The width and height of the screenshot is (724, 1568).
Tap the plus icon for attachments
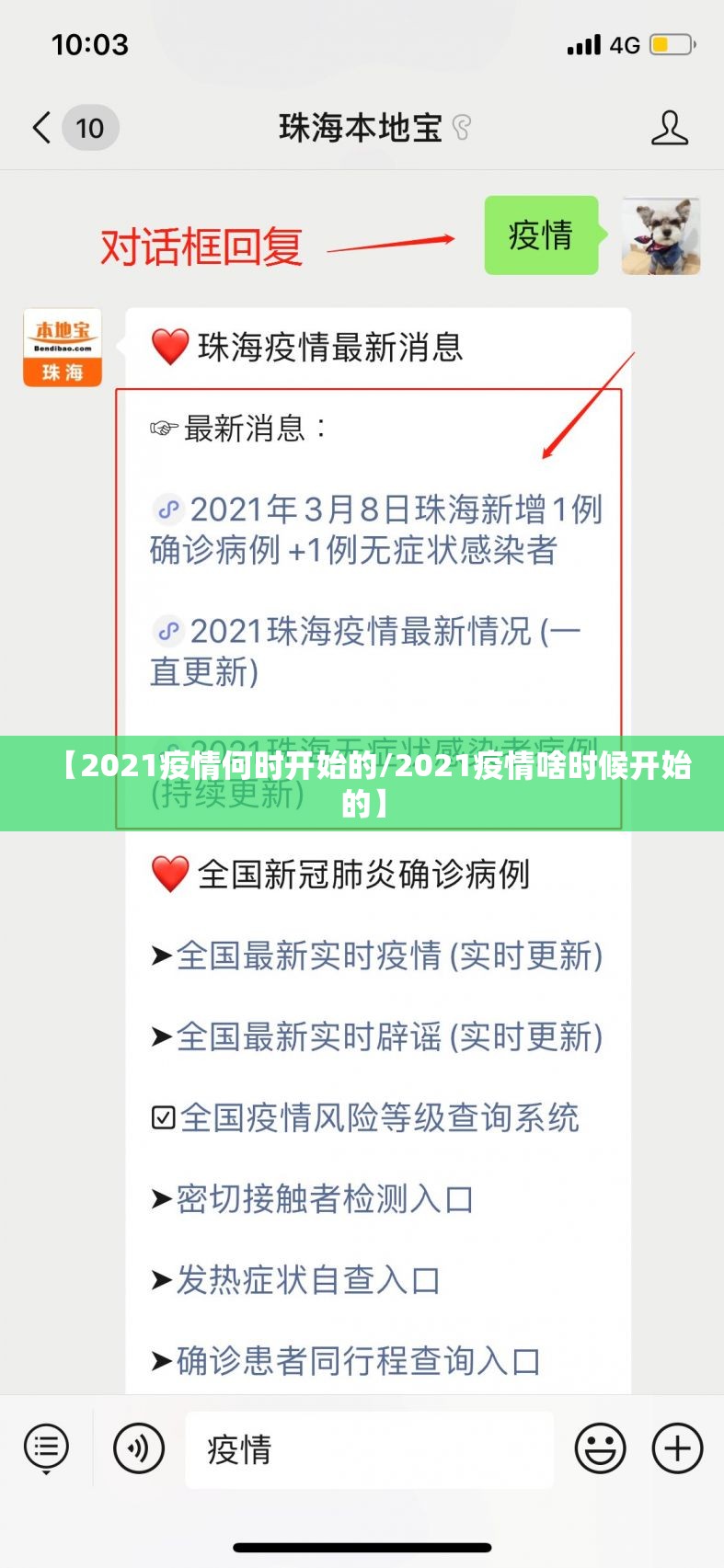pyautogui.click(x=676, y=1448)
